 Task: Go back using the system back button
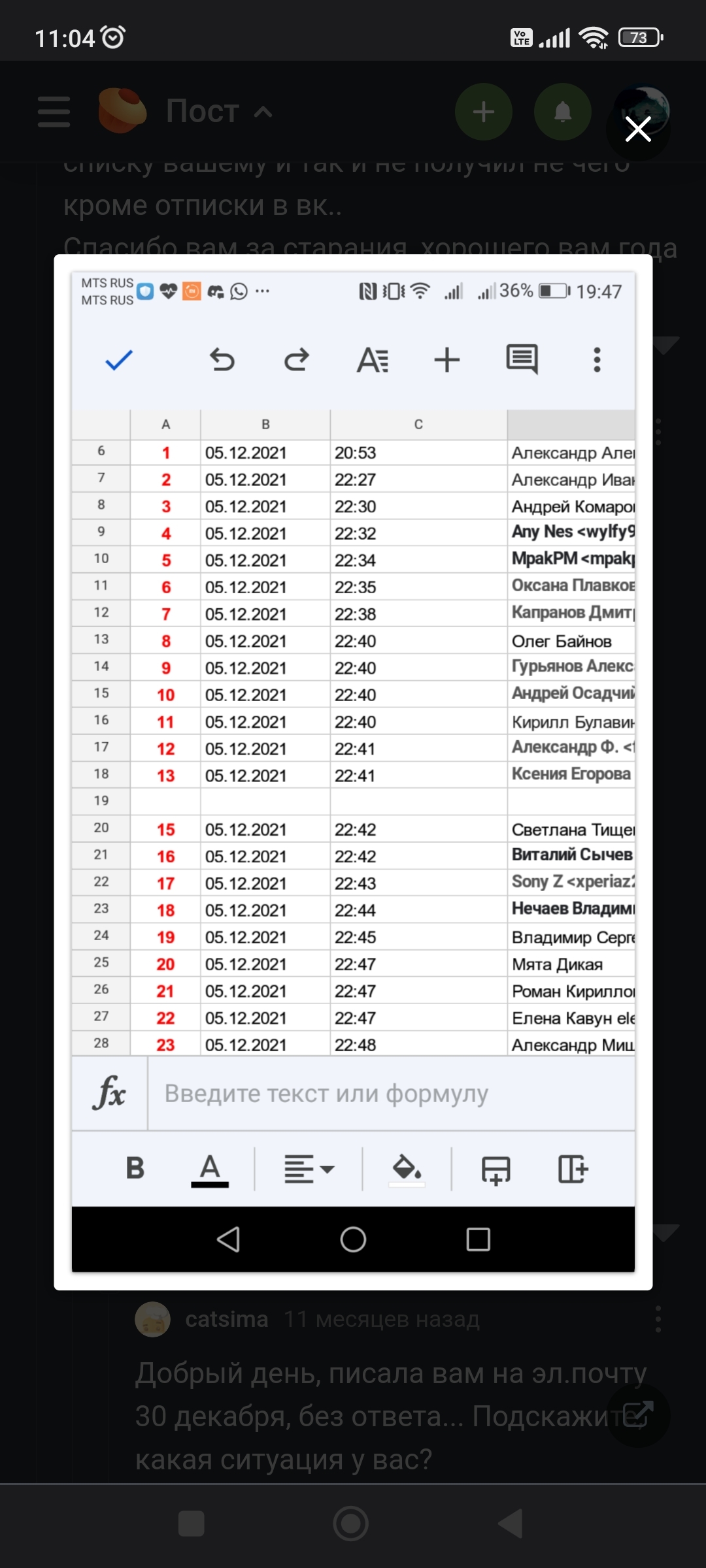511,1524
